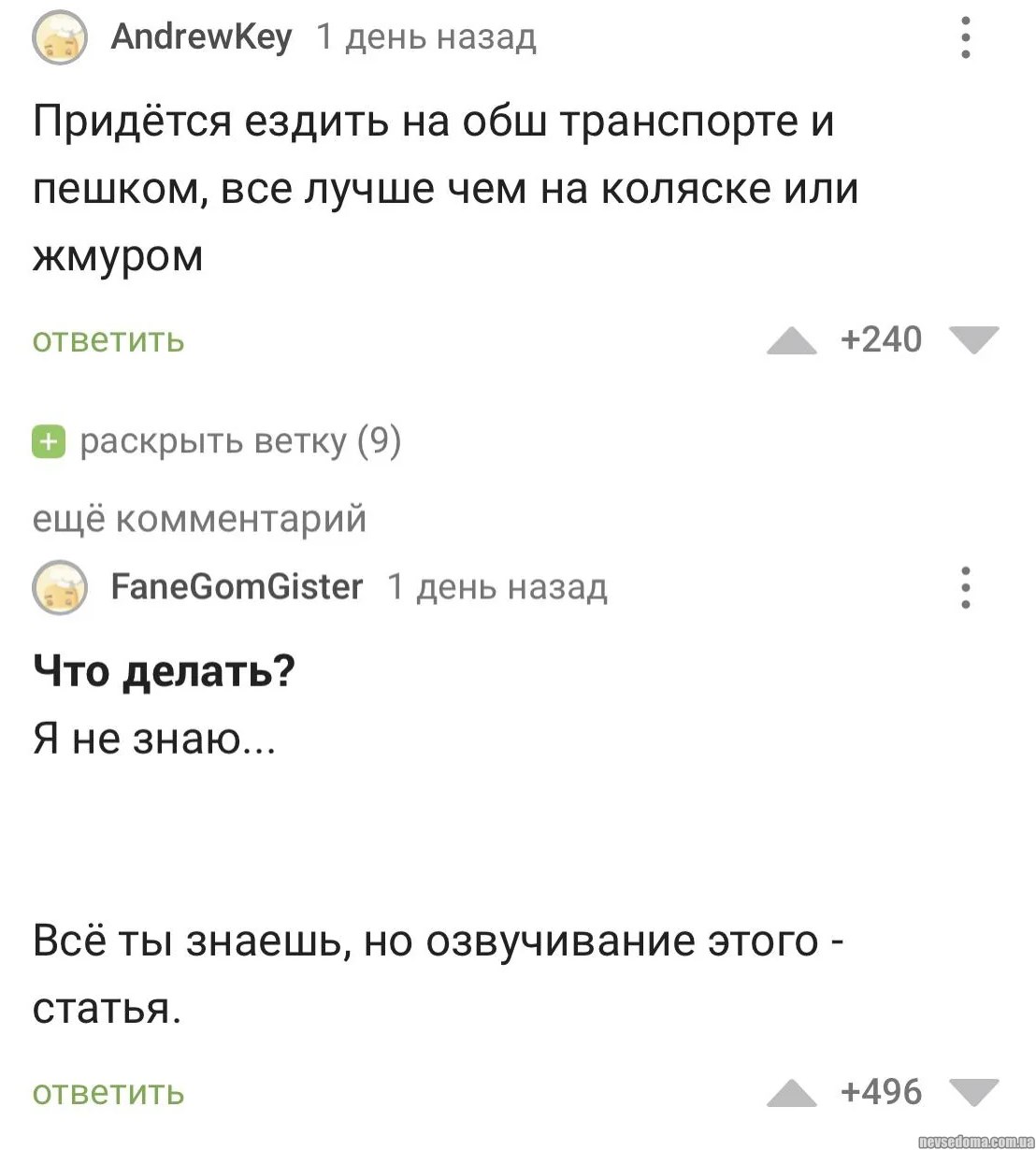Open overflow menu on FaneGomGister's comment
The width and height of the screenshot is (1036, 1150).
coord(966,588)
